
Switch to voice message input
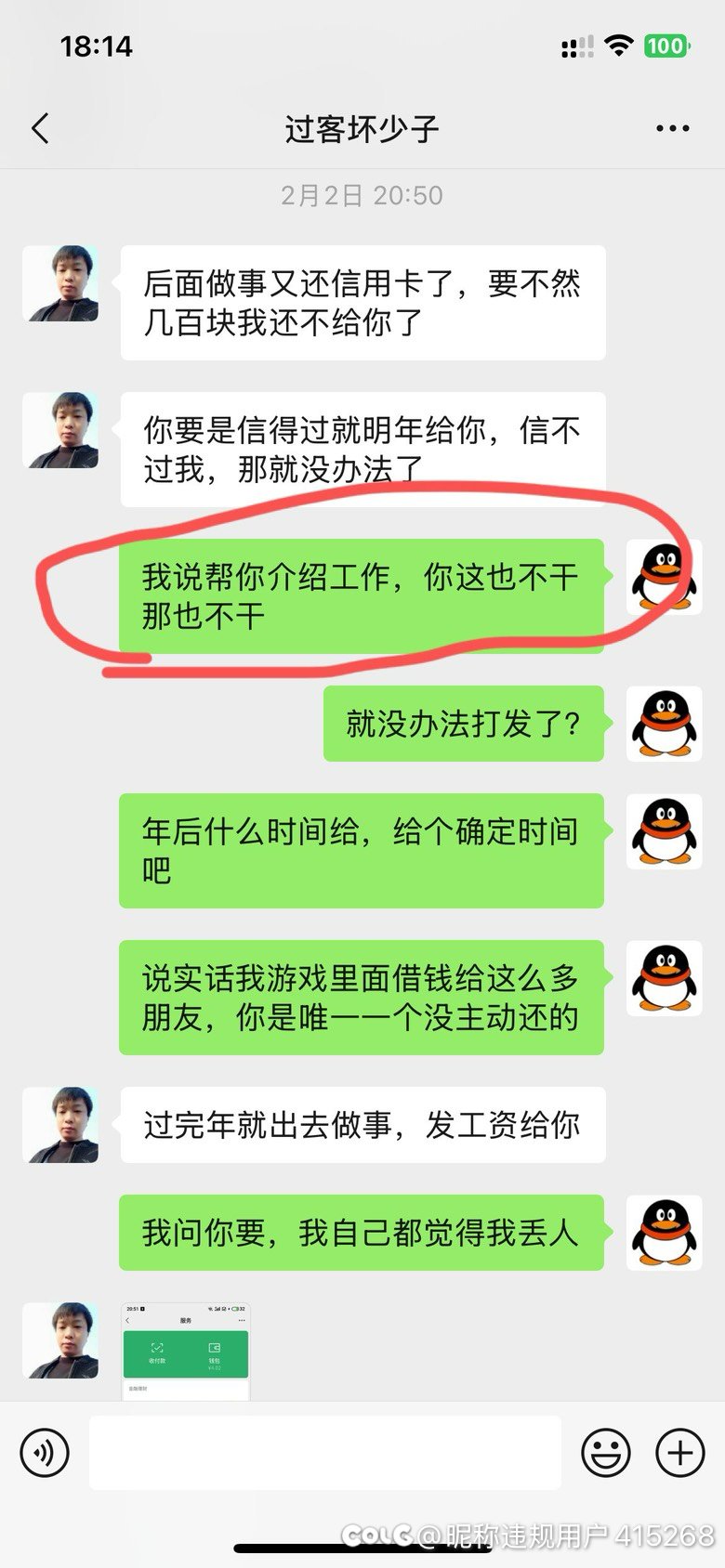45,1452
